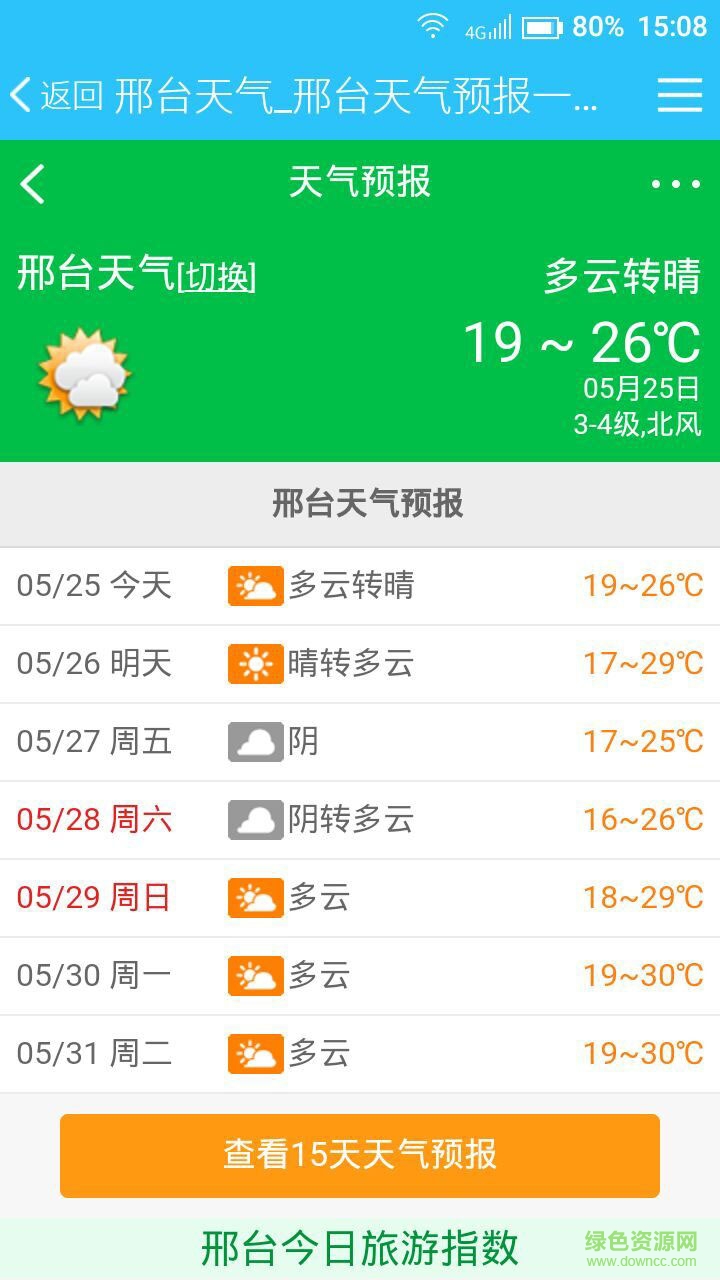Click the large sun-and-clouds weather icon
Viewport: 720px width, 1280px height.
tap(83, 375)
